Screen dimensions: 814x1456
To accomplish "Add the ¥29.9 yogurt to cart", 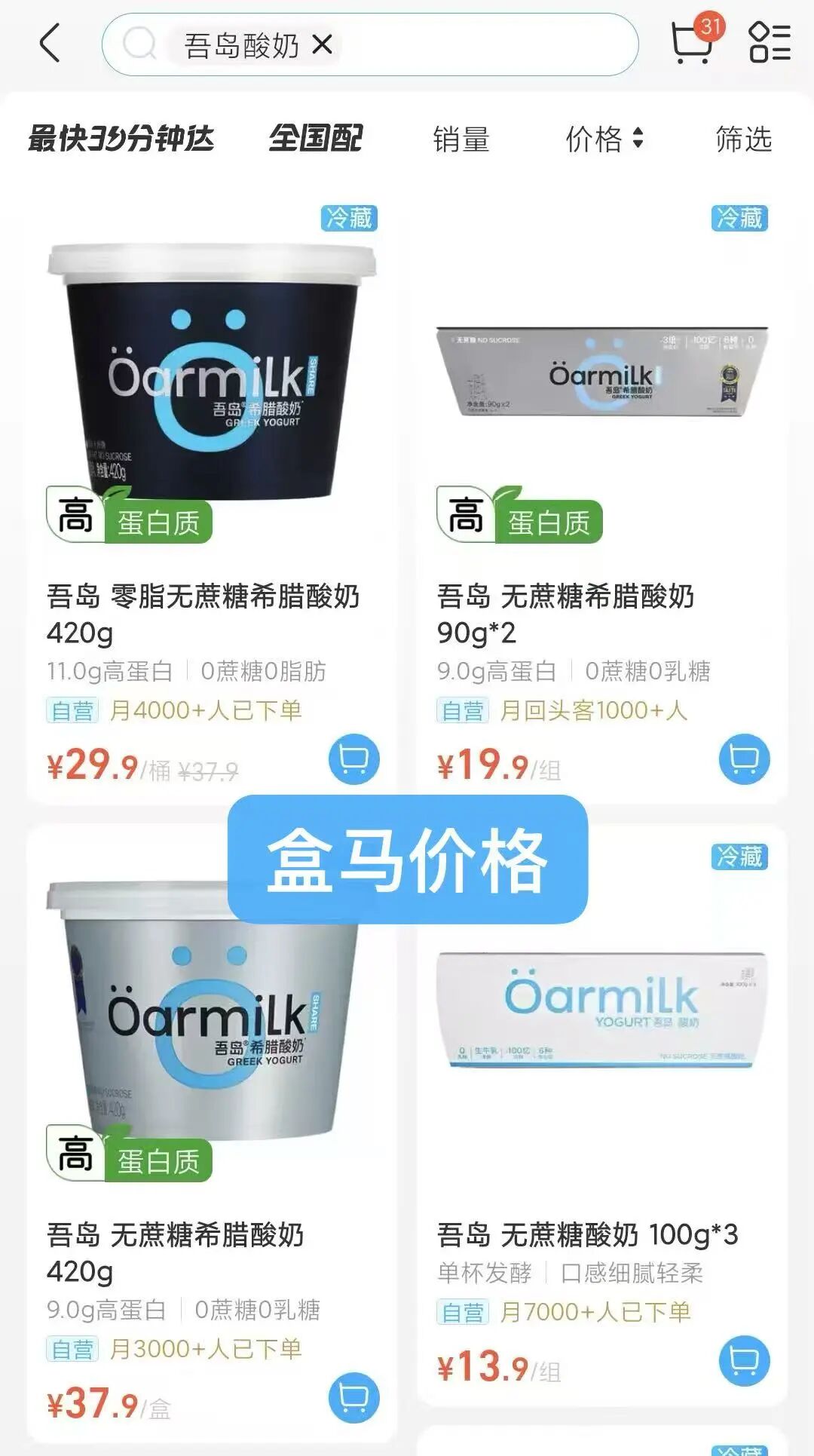I will point(354,759).
